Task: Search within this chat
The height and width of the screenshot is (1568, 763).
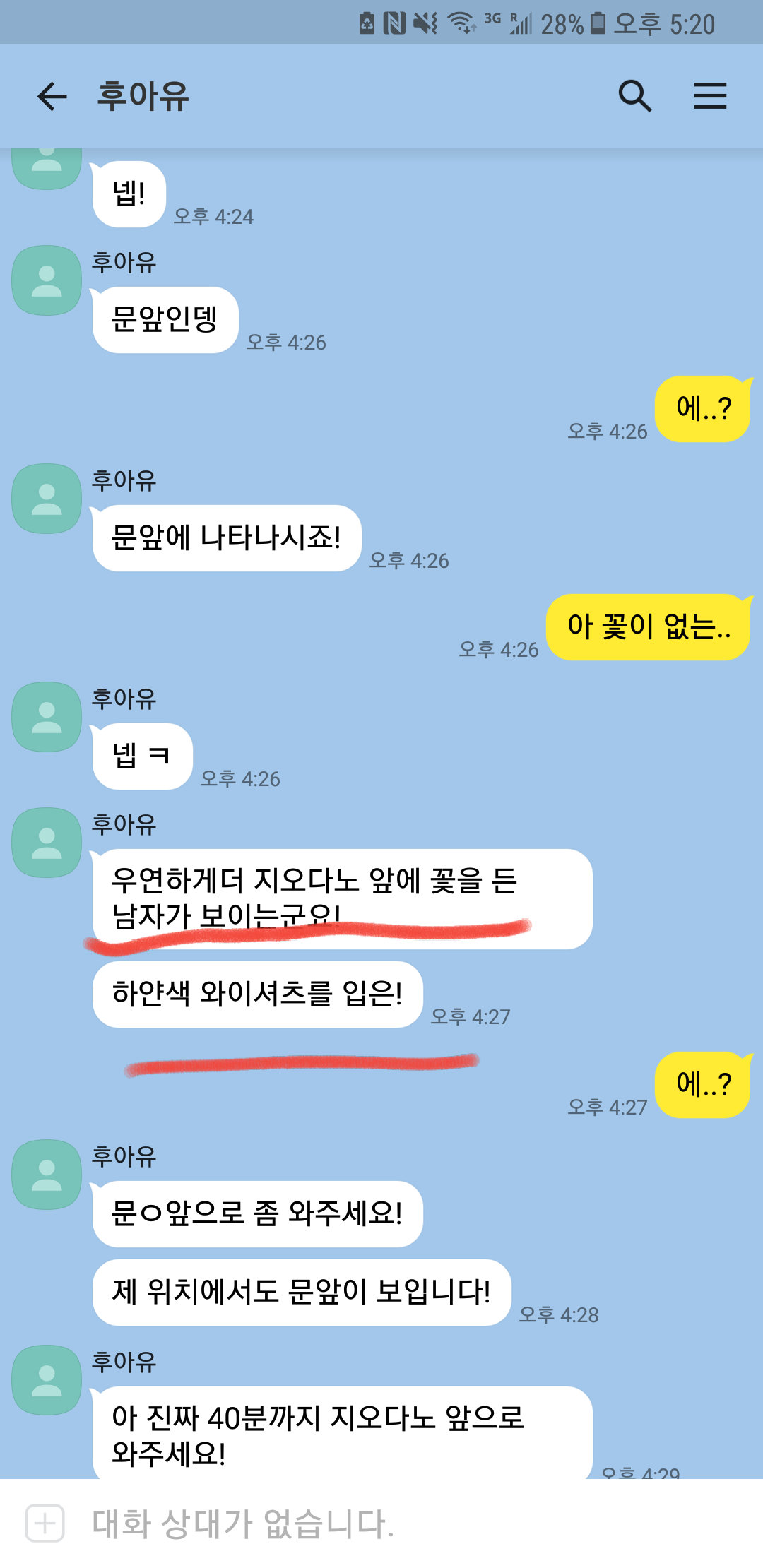Action: pos(634,96)
